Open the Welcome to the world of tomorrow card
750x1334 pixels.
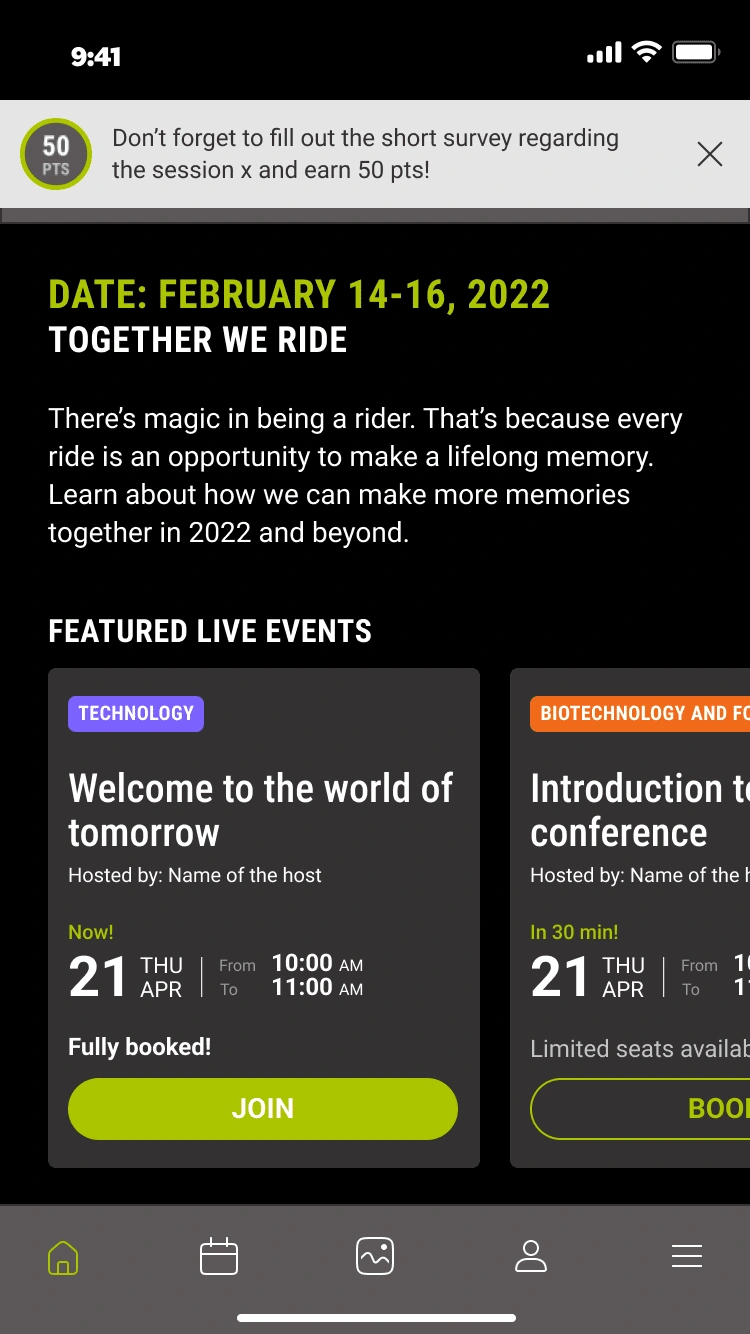point(260,810)
